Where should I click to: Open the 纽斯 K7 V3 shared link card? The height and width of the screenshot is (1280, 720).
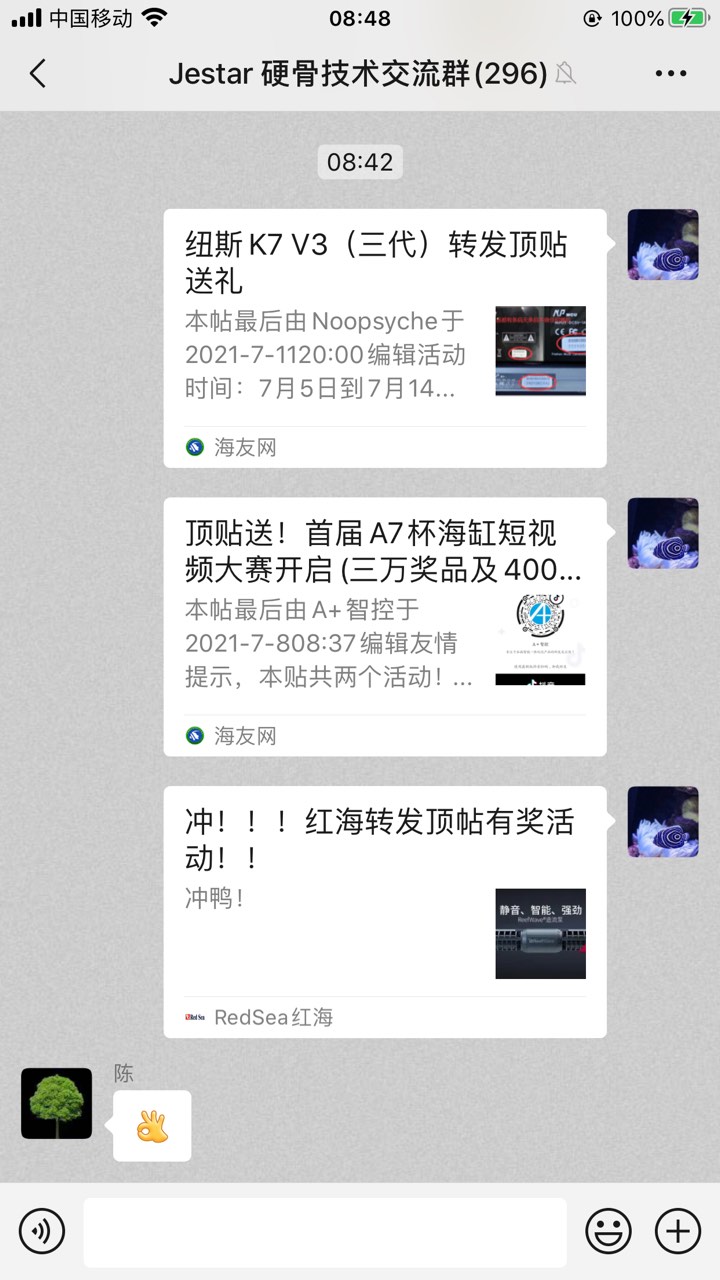pyautogui.click(x=385, y=338)
